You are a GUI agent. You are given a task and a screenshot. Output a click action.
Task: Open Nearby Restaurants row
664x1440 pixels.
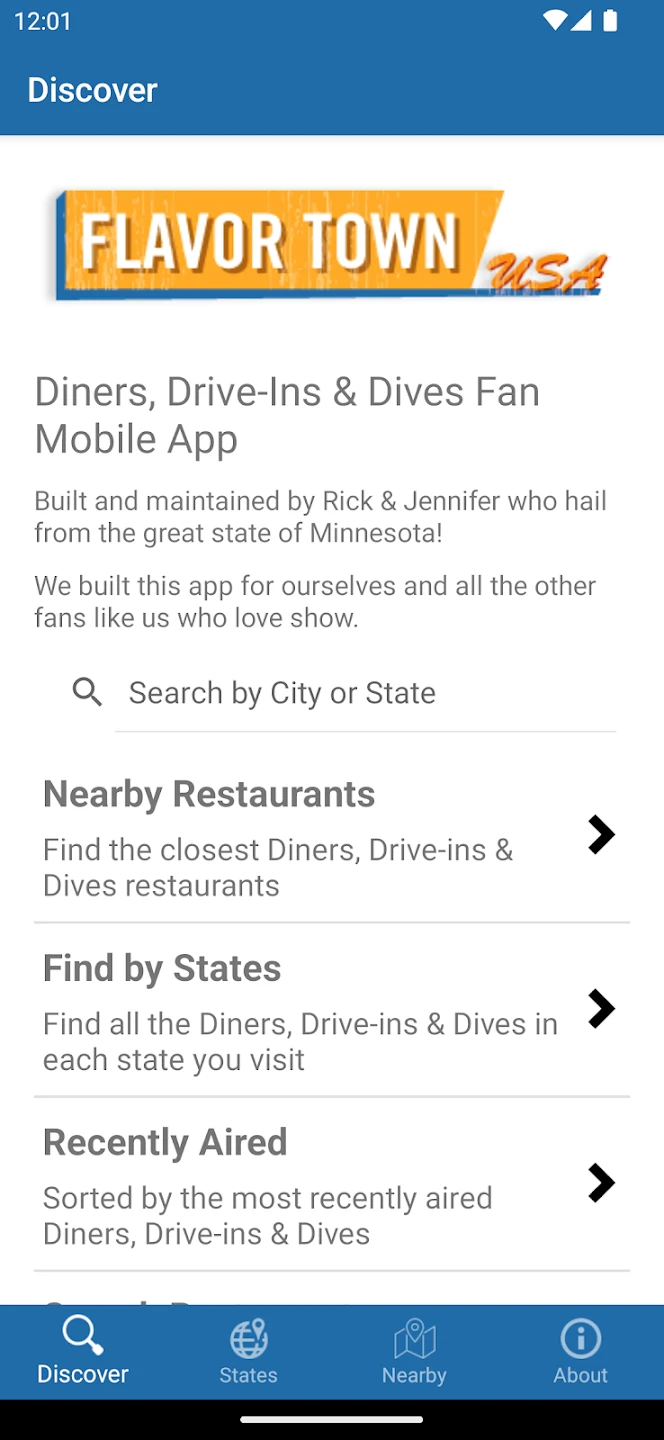tap(332, 836)
